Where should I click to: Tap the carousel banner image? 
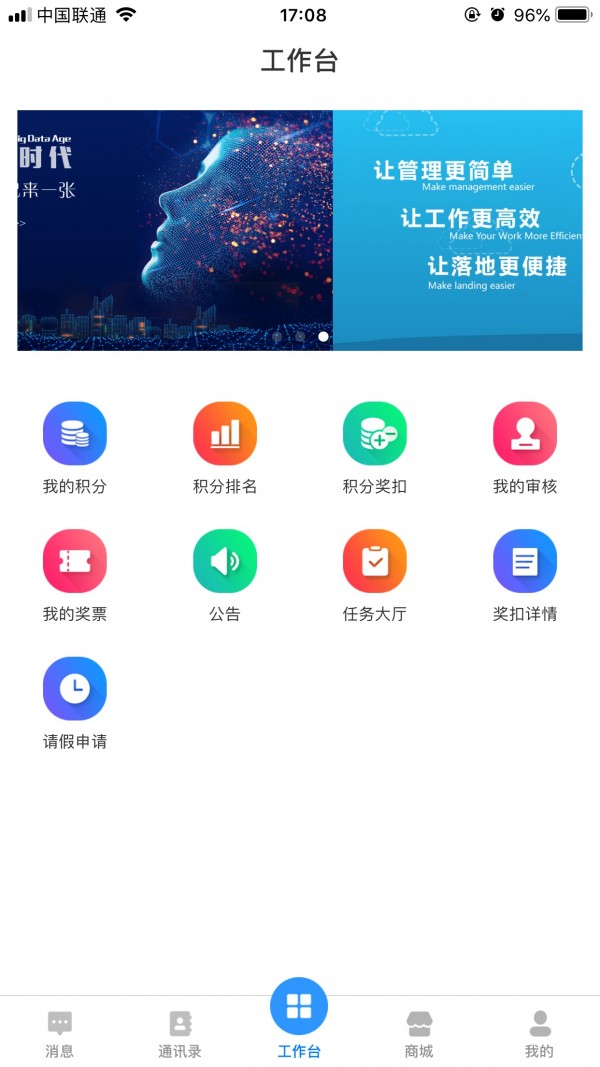[300, 231]
